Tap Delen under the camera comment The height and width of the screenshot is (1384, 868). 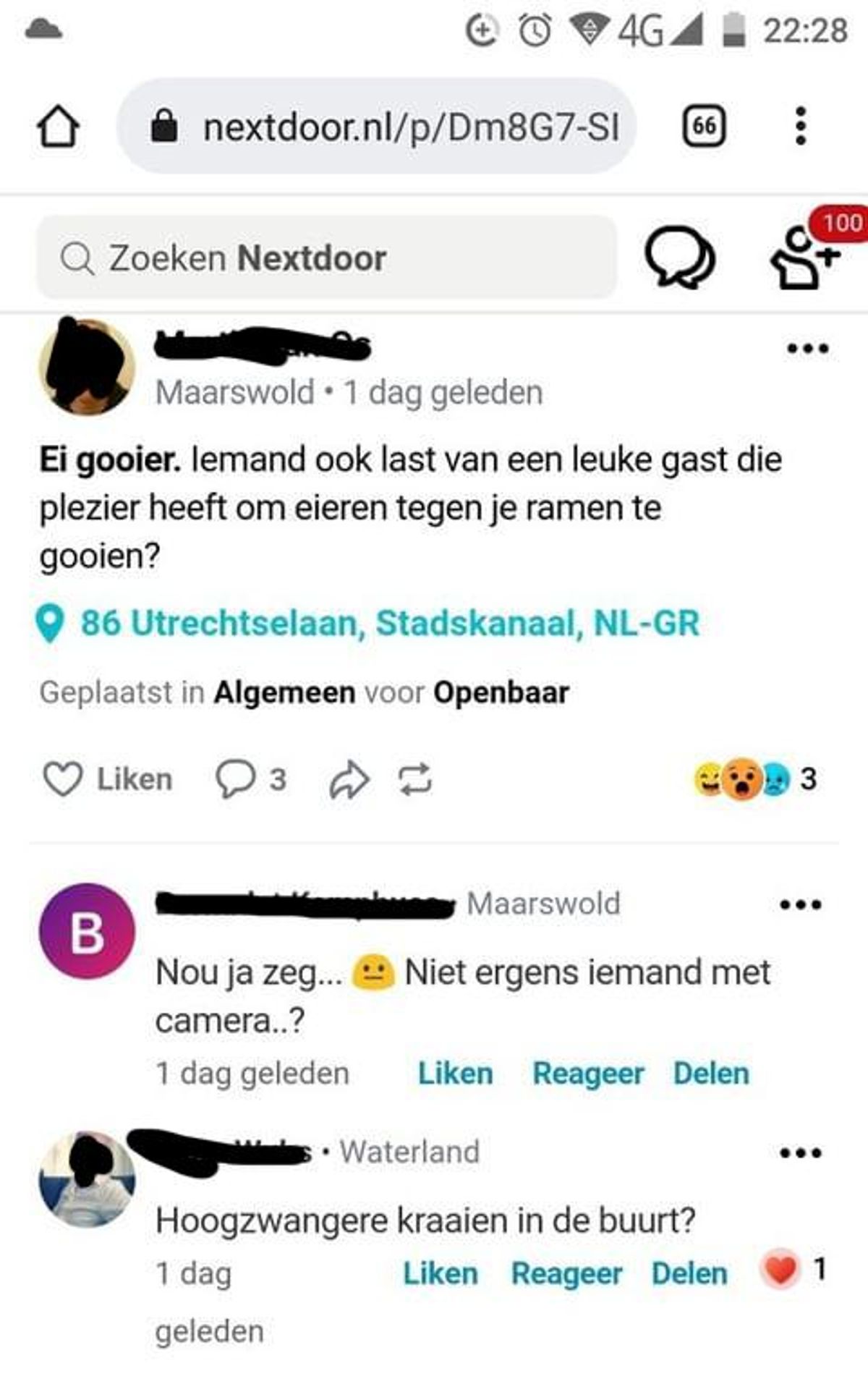pyautogui.click(x=710, y=1074)
